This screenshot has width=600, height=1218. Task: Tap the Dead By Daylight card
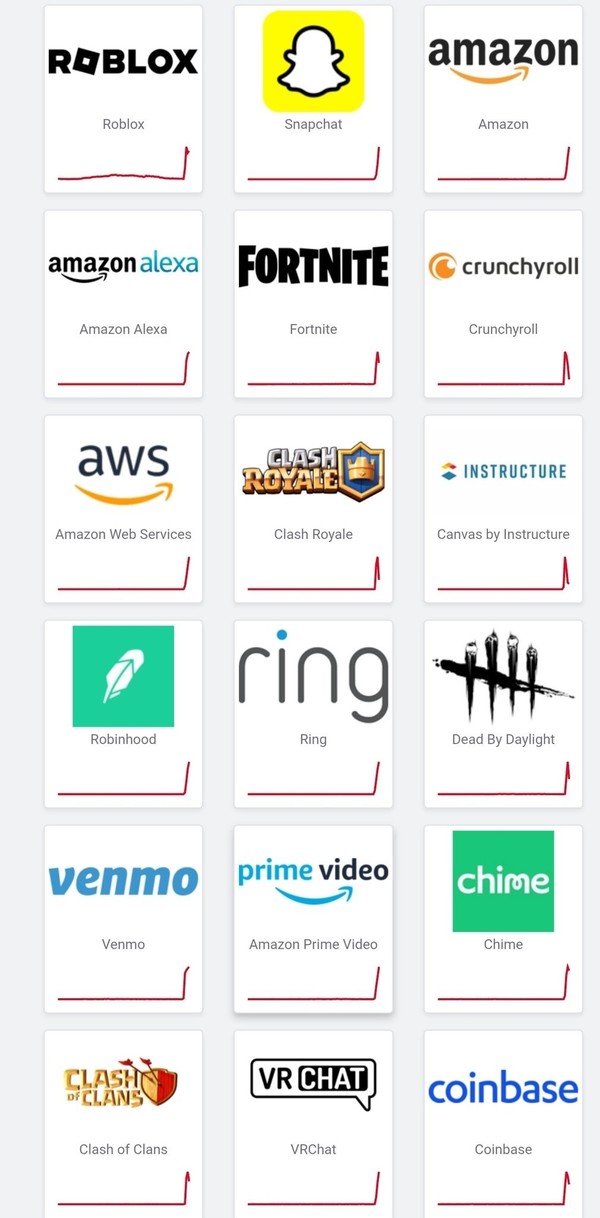click(x=503, y=714)
